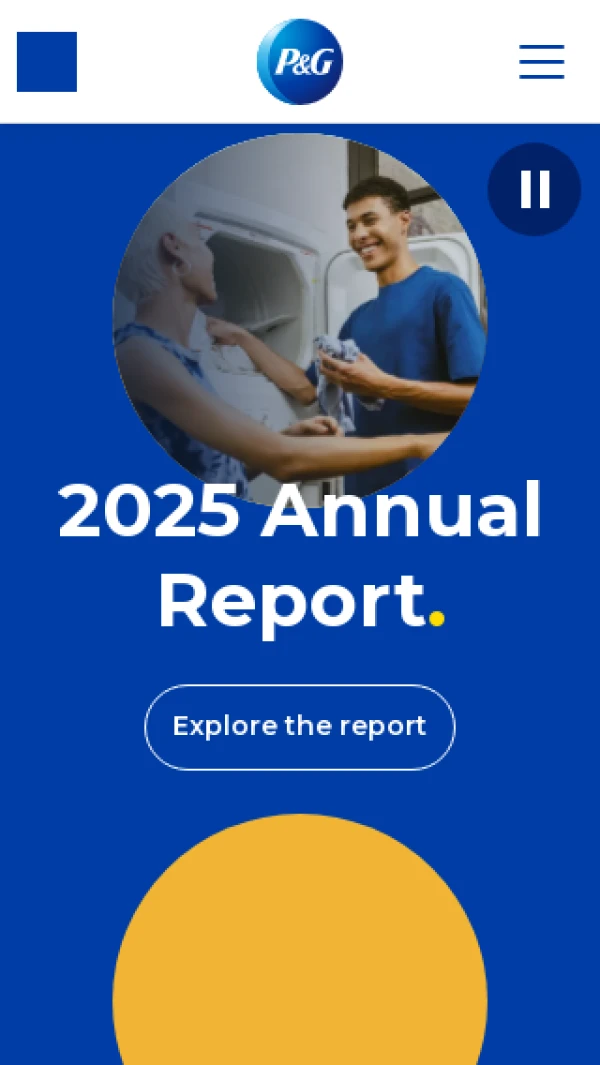
Task: Pause the hero animation
Action: point(534,189)
